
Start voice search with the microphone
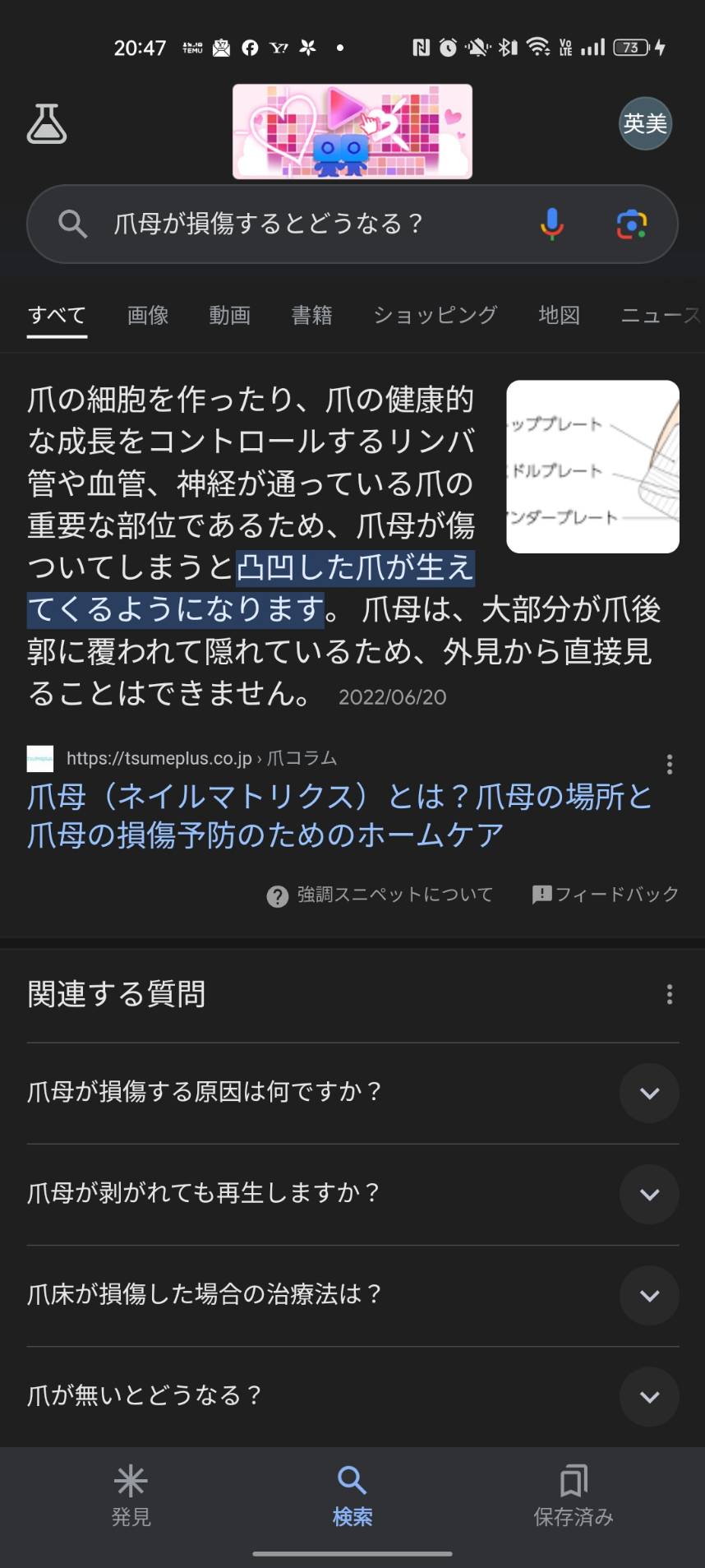pyautogui.click(x=552, y=224)
